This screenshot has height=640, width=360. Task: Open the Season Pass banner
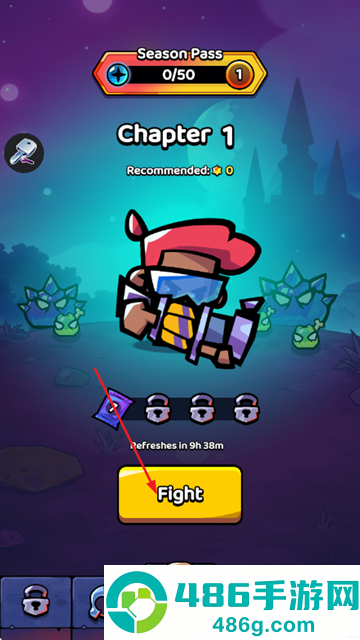180,72
